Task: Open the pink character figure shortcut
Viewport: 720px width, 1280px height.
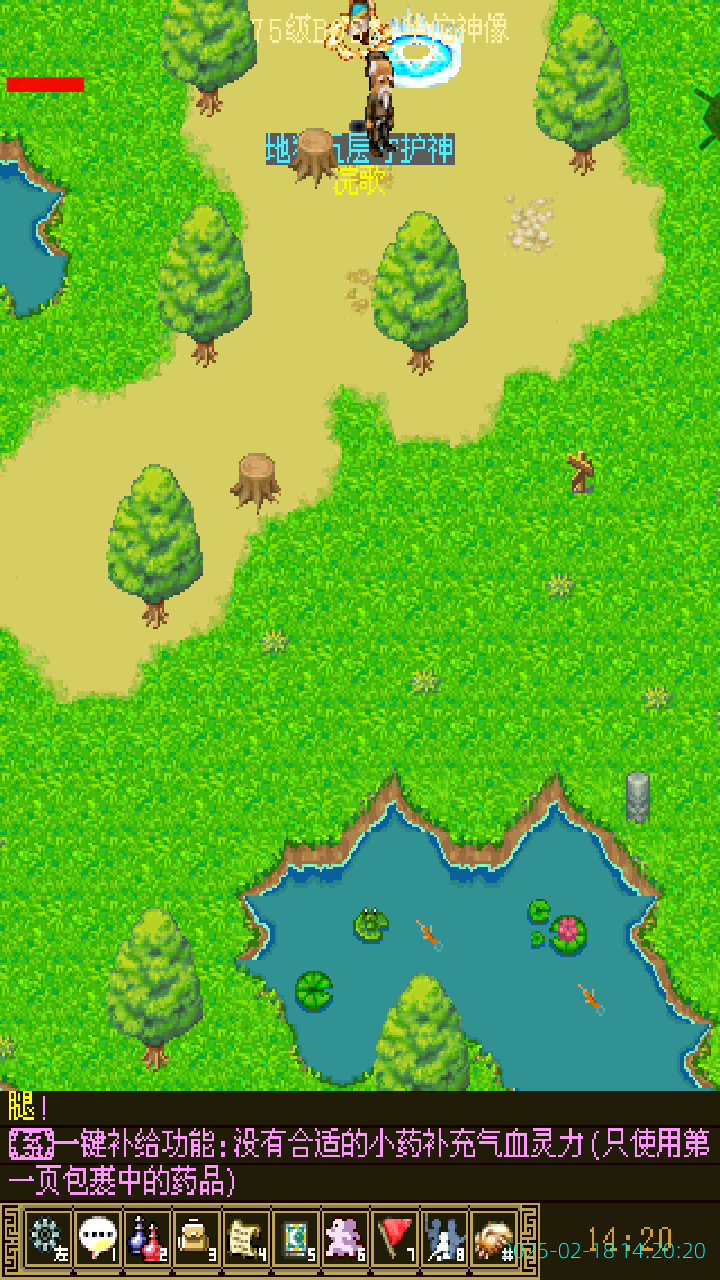Action: point(345,1239)
